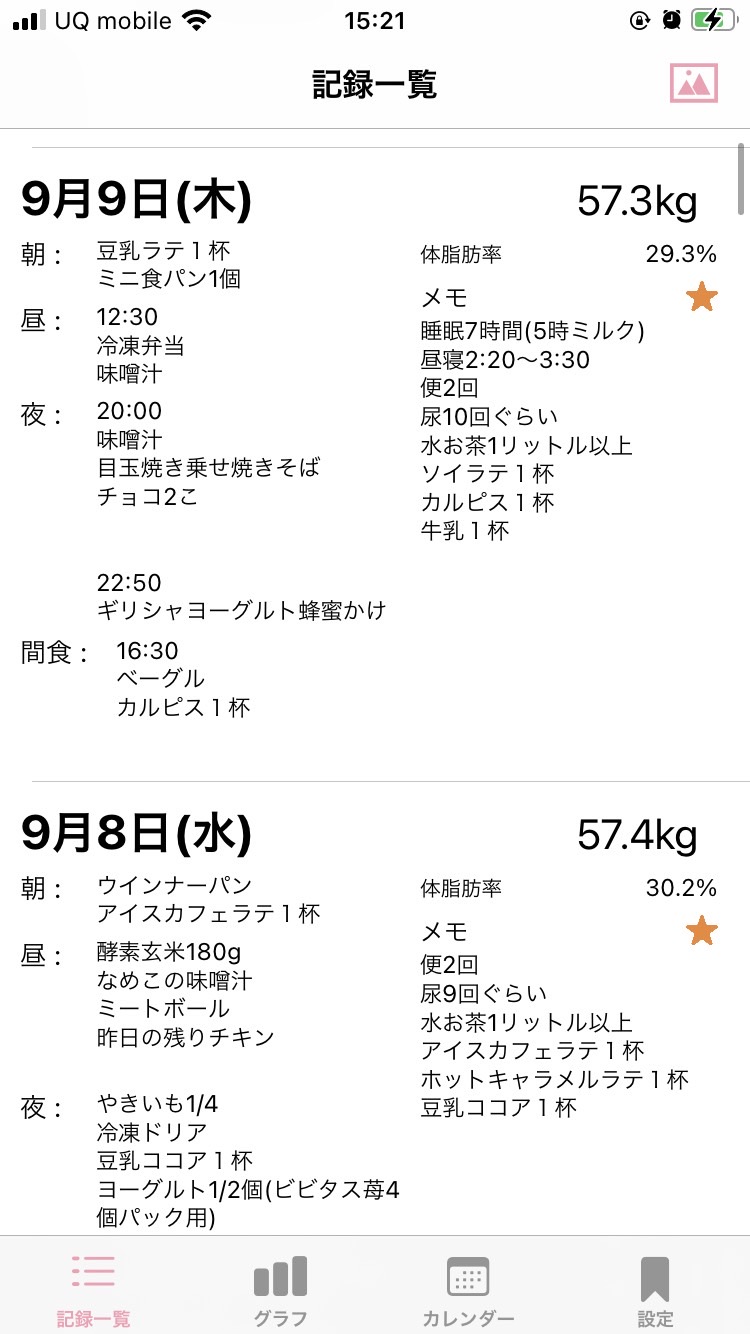Viewport: 750px width, 1334px height.
Task: Tap the star on the September 8 memo
Action: point(702,931)
